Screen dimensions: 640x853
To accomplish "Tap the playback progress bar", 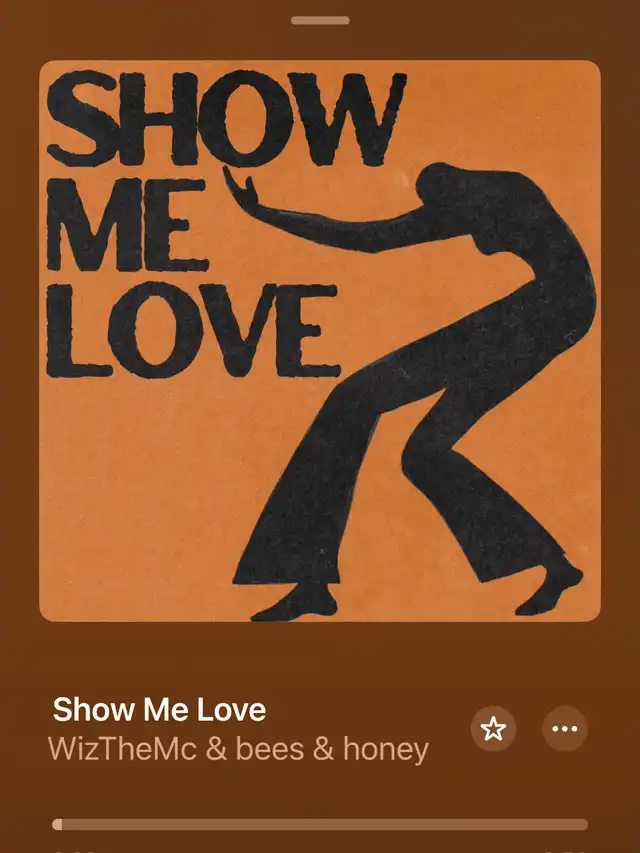I will click(x=320, y=825).
